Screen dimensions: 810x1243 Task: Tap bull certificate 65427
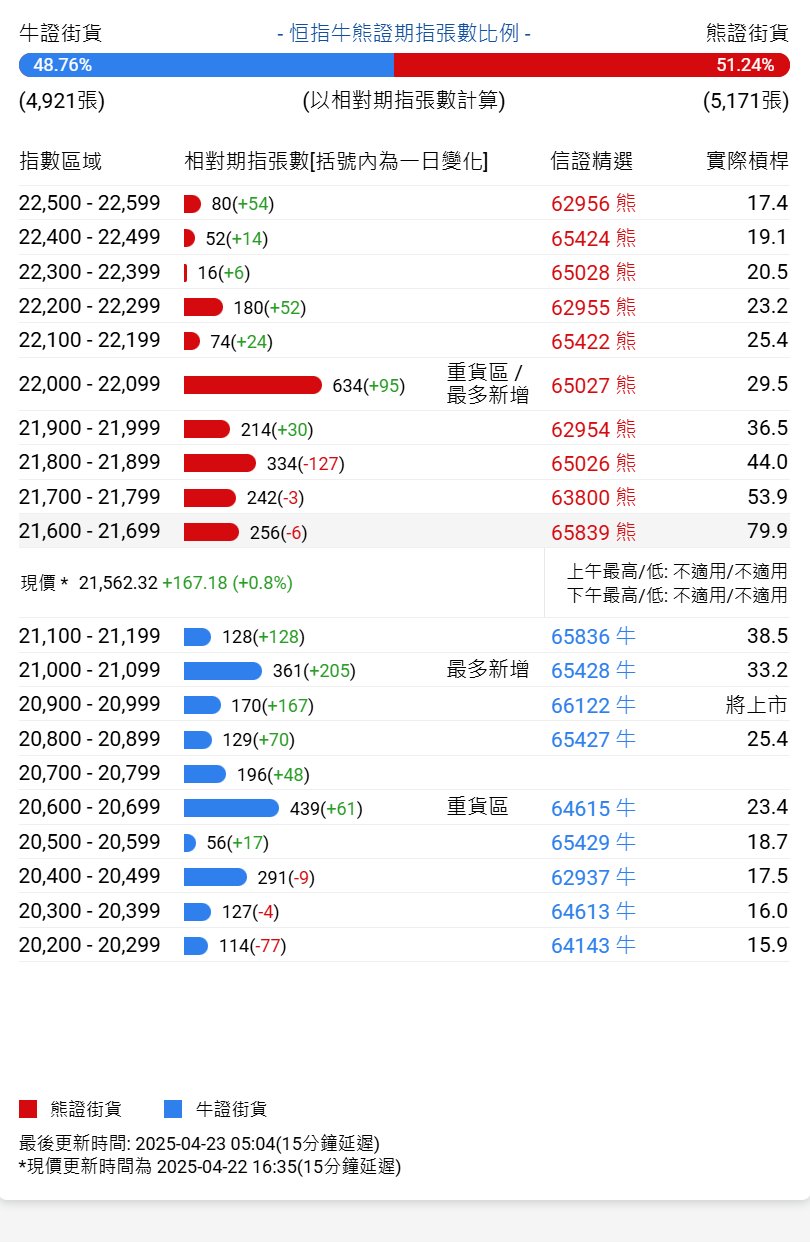pos(593,739)
